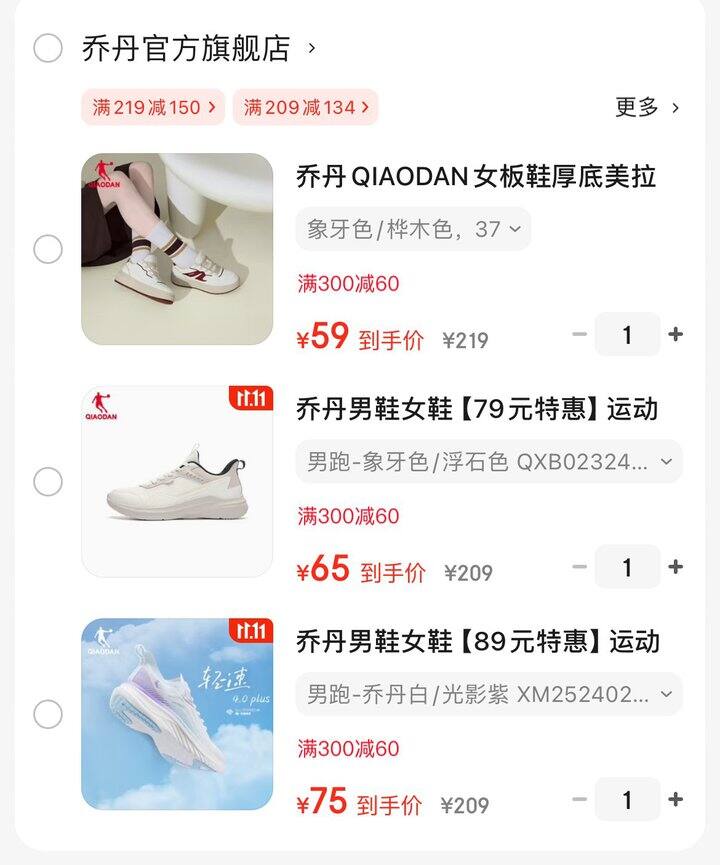Viewport: 720px width, 865px height.
Task: Change the 象牙色/桦木色, 37 option
Action: tap(413, 229)
